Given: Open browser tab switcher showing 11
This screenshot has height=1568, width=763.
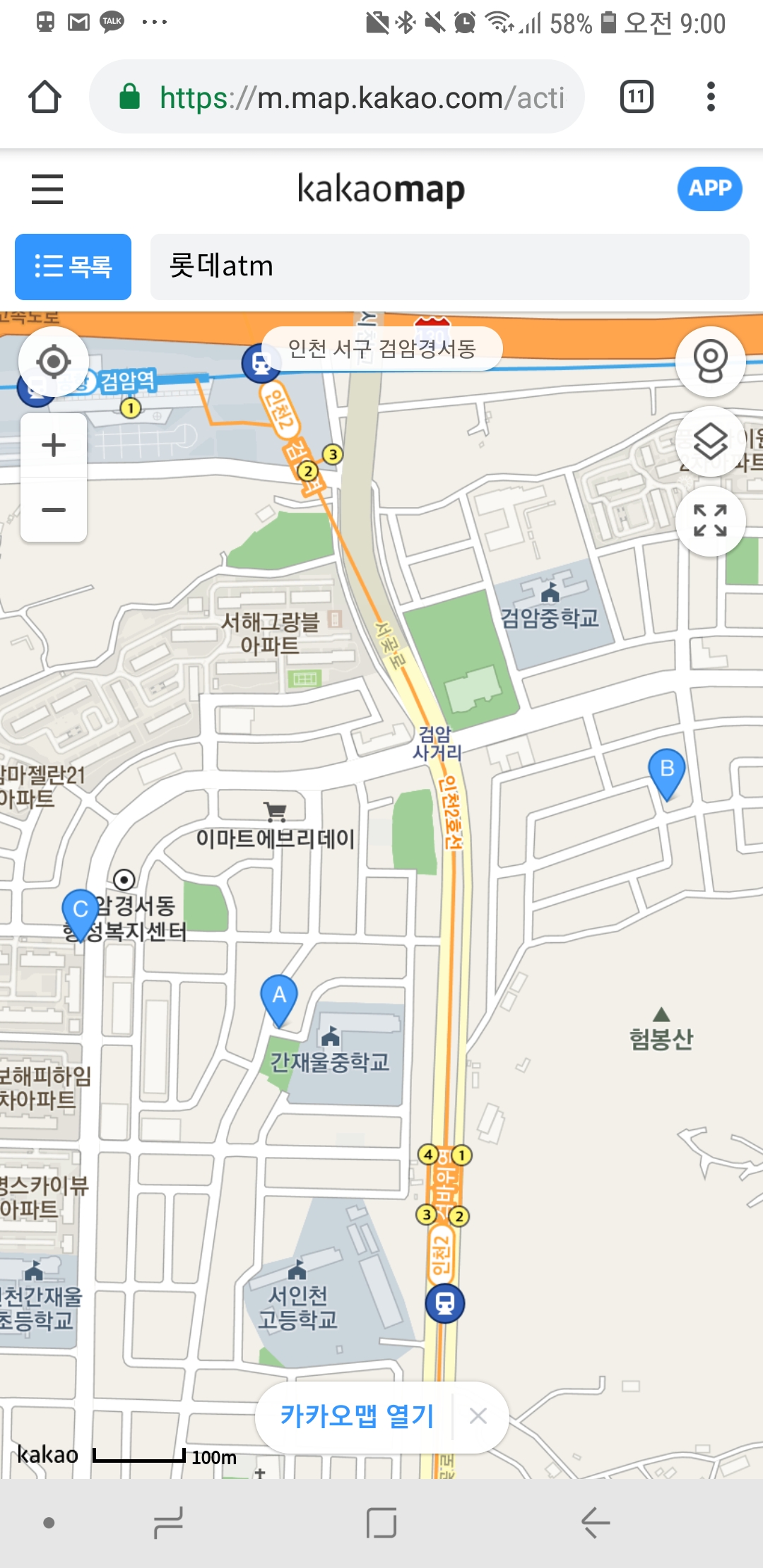Looking at the screenshot, I should pos(636,97).
